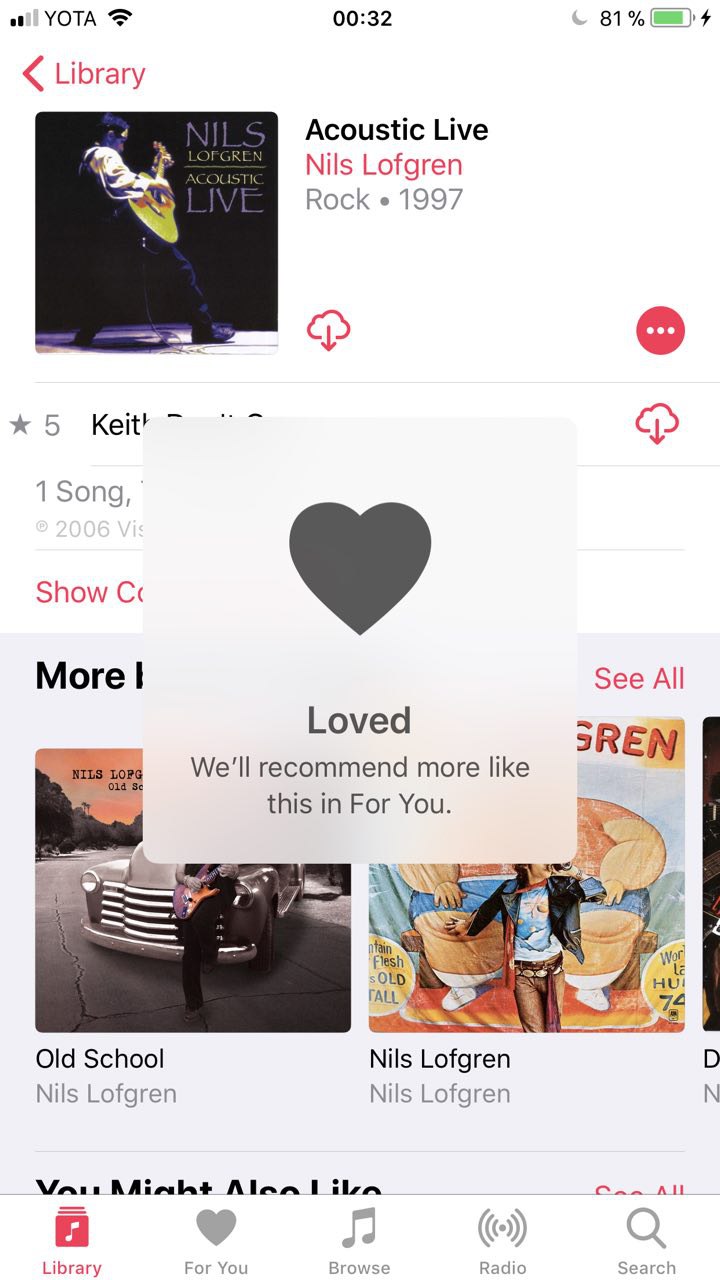
Task: Download the track numbered 5
Action: [657, 424]
